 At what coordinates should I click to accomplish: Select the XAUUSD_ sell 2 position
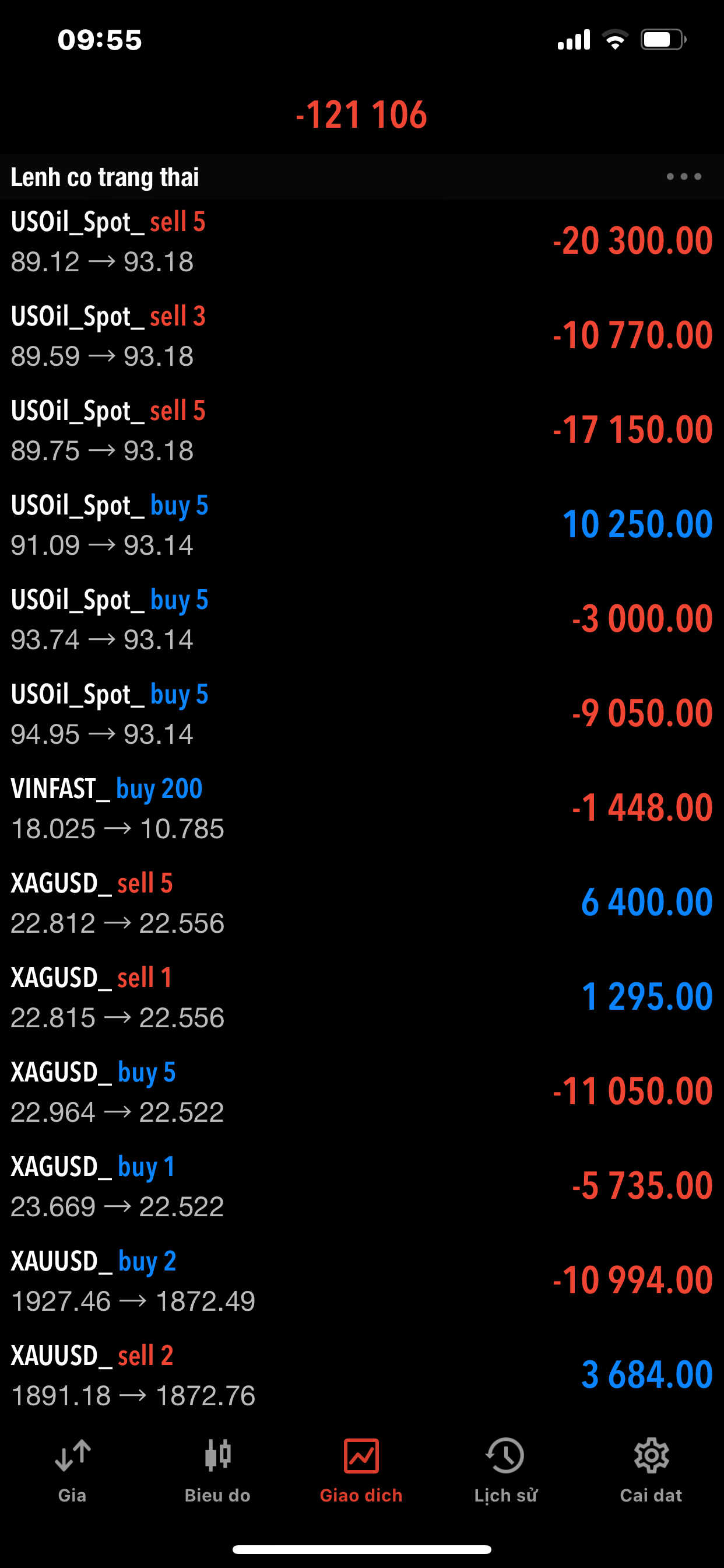point(361,1374)
